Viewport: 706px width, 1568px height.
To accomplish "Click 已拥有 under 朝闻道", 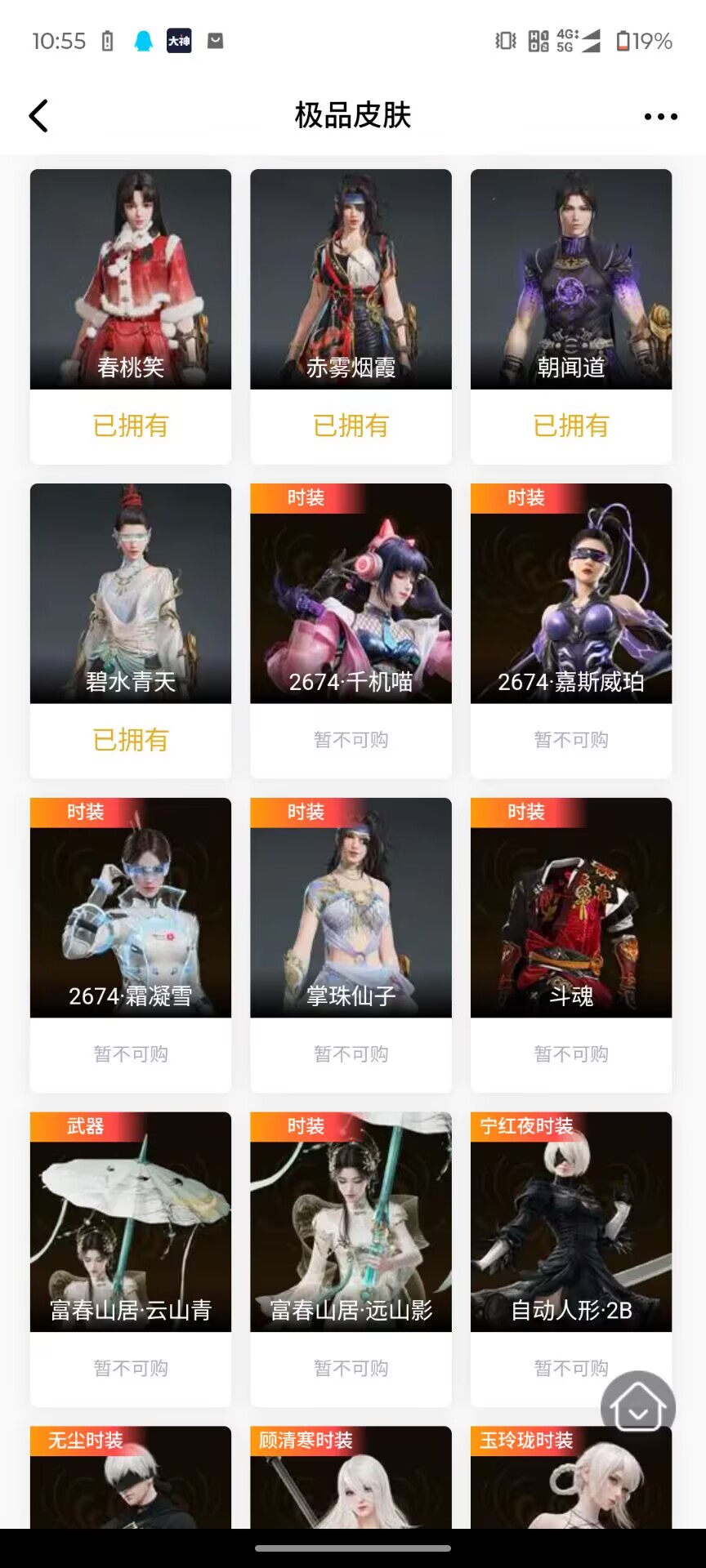I will [x=570, y=425].
